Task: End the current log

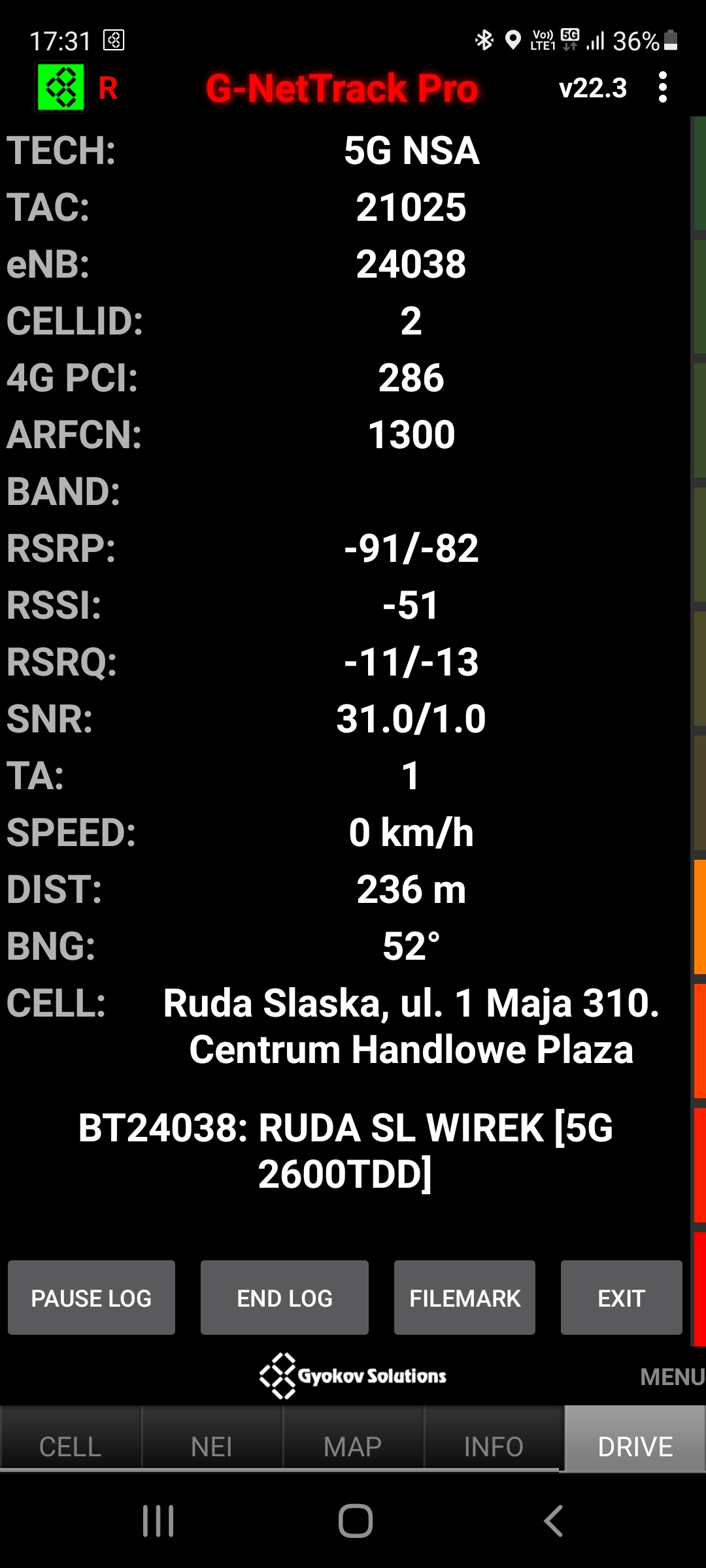Action: point(284,1298)
